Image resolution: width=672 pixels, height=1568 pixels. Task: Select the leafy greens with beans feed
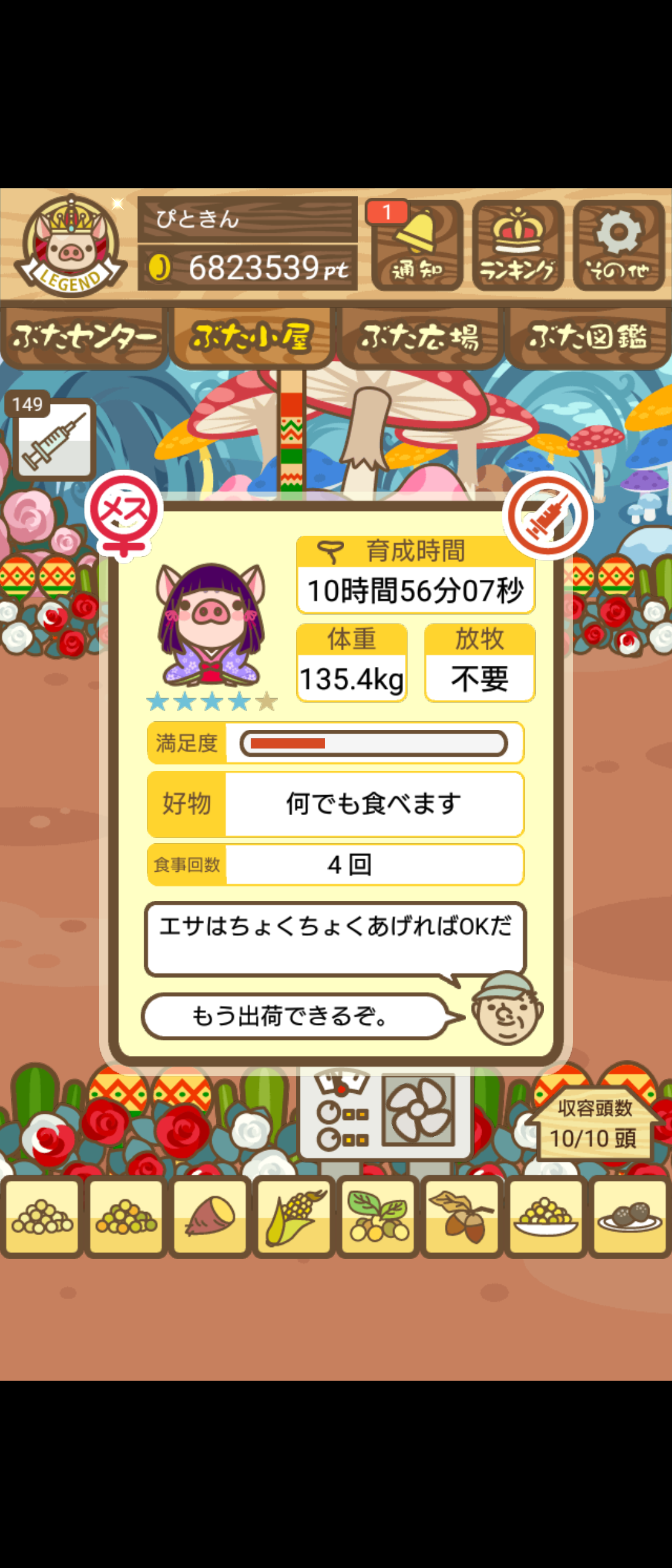(x=378, y=1217)
